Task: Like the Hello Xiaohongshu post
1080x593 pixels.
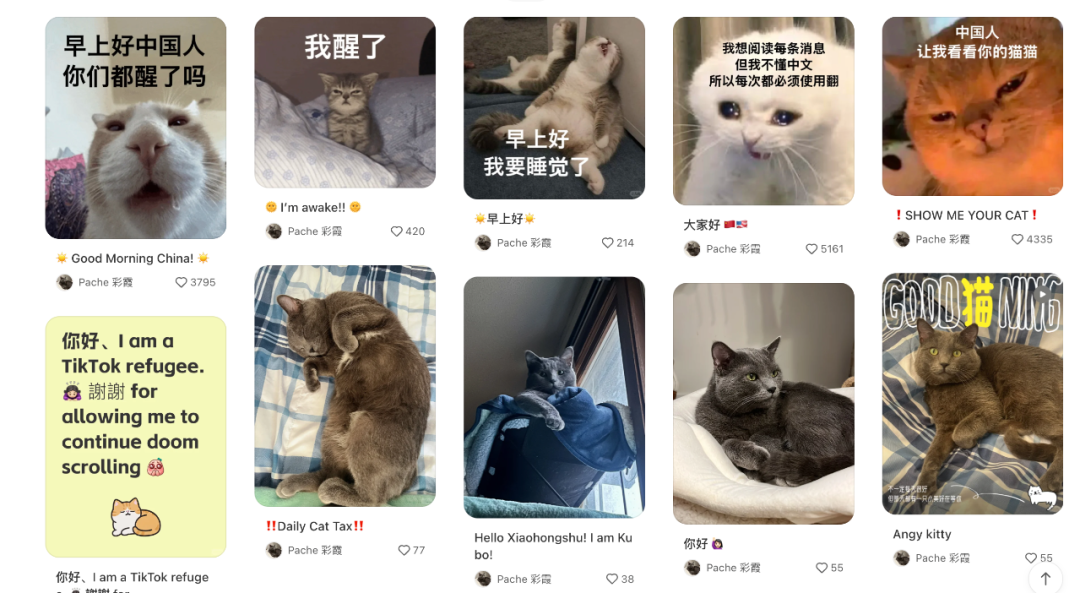Action: pos(612,579)
